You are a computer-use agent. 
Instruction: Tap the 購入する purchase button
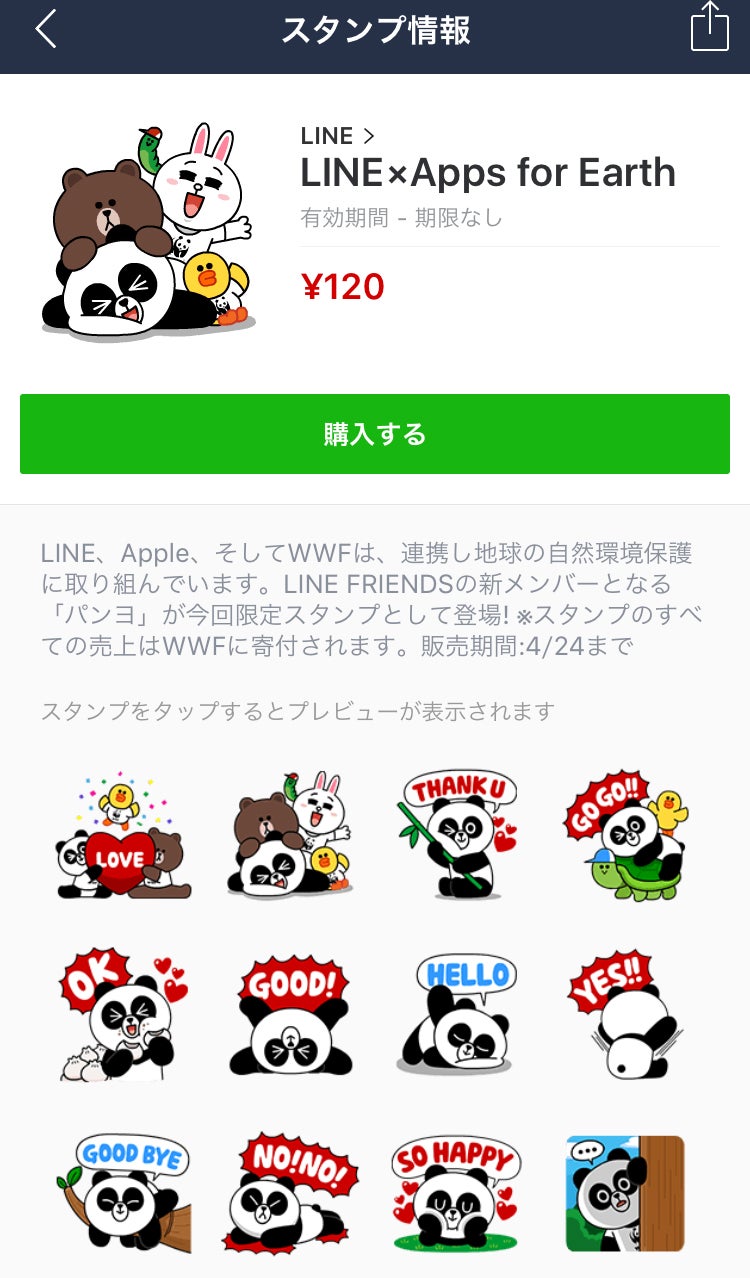coord(375,434)
